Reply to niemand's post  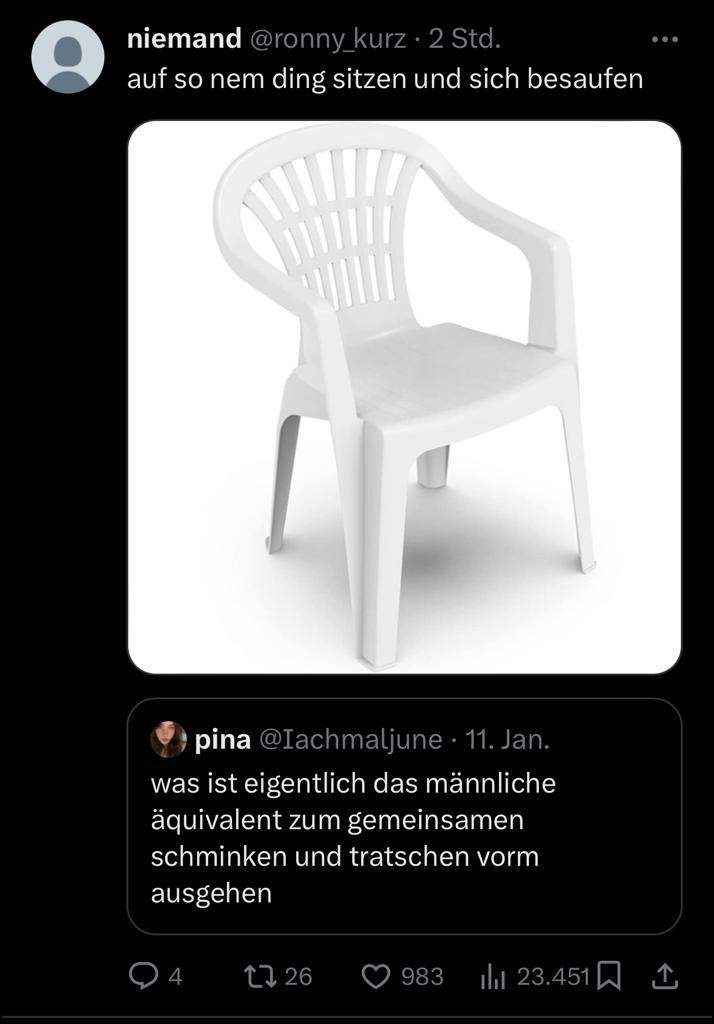tap(144, 975)
